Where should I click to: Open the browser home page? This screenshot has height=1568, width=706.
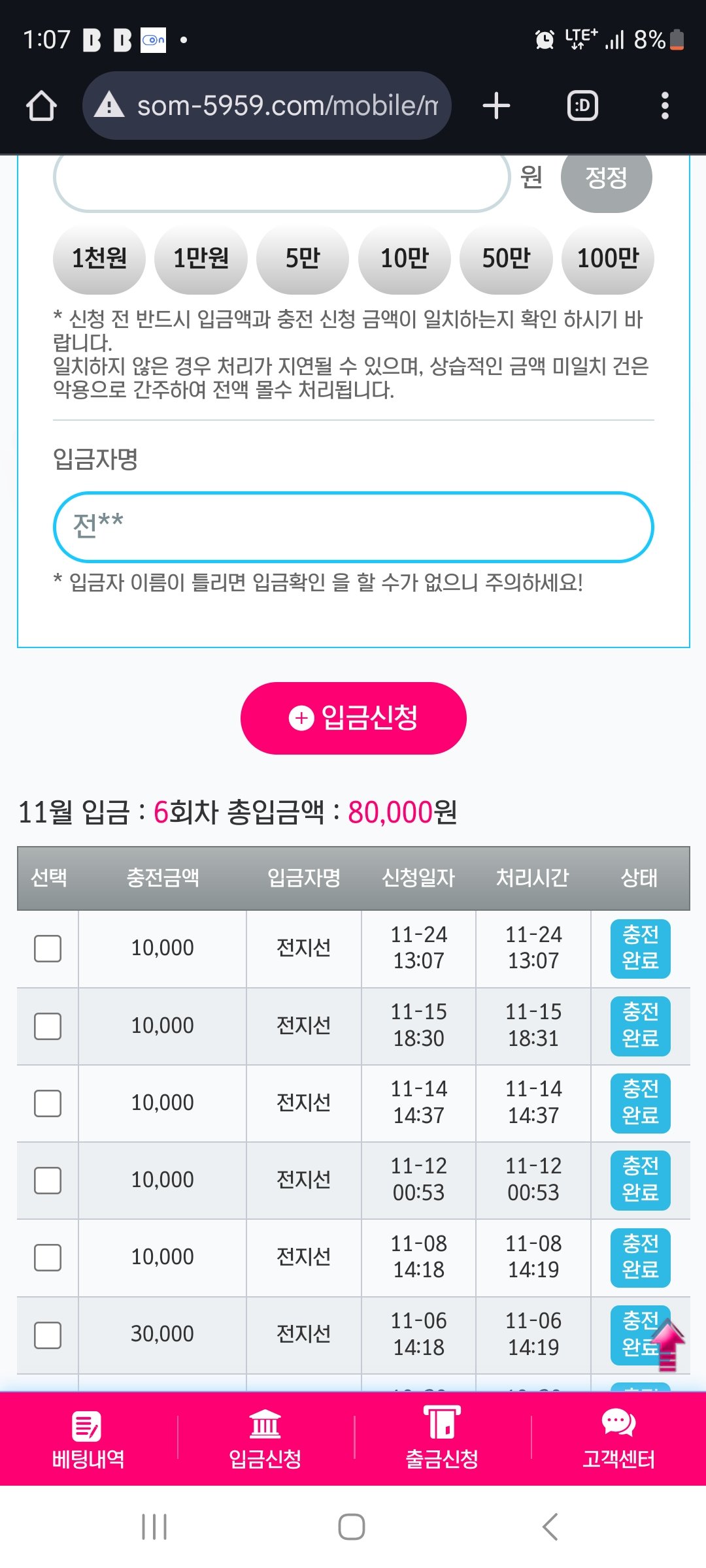pyautogui.click(x=41, y=106)
